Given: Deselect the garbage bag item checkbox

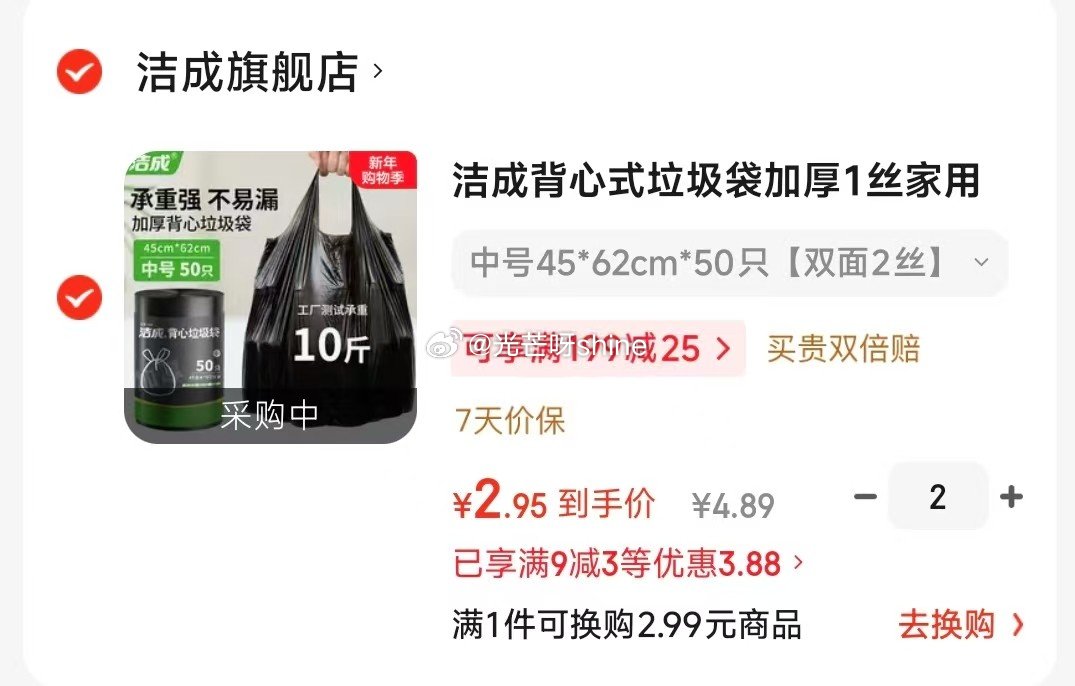Looking at the screenshot, I should click(x=79, y=297).
